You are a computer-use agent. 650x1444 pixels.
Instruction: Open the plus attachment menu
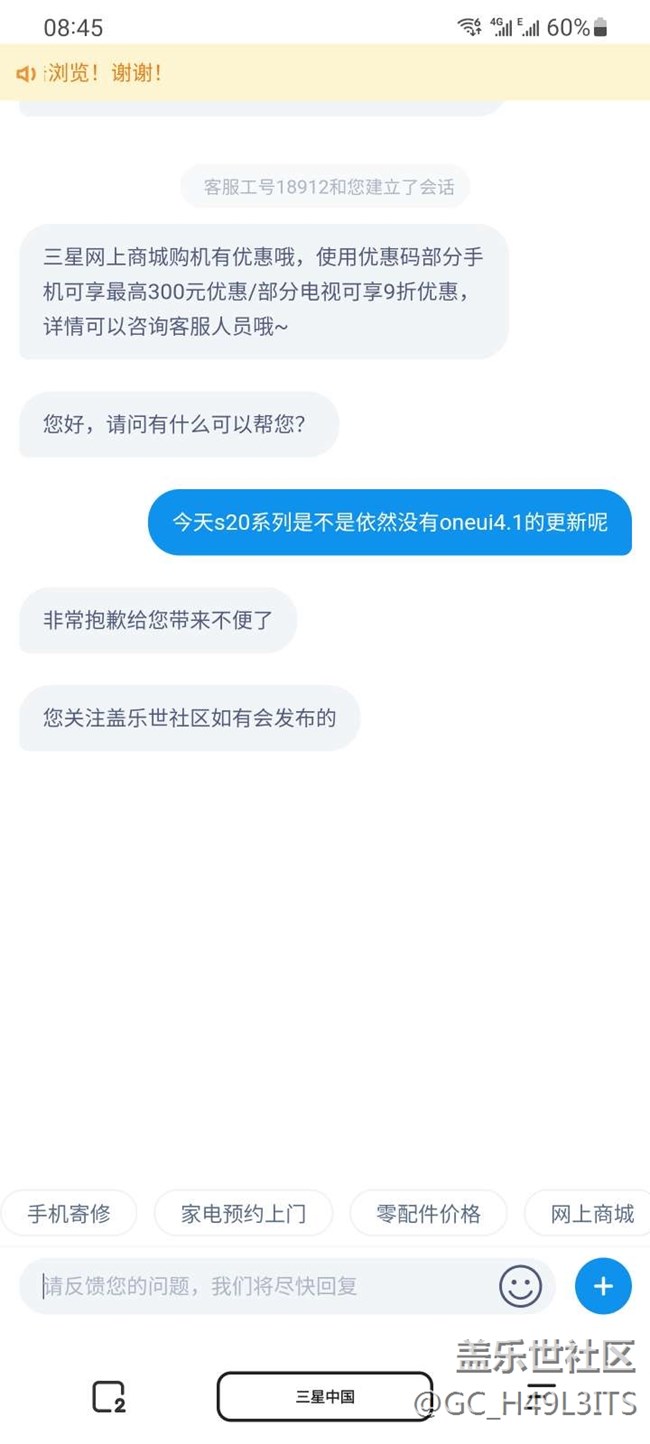coord(603,1286)
